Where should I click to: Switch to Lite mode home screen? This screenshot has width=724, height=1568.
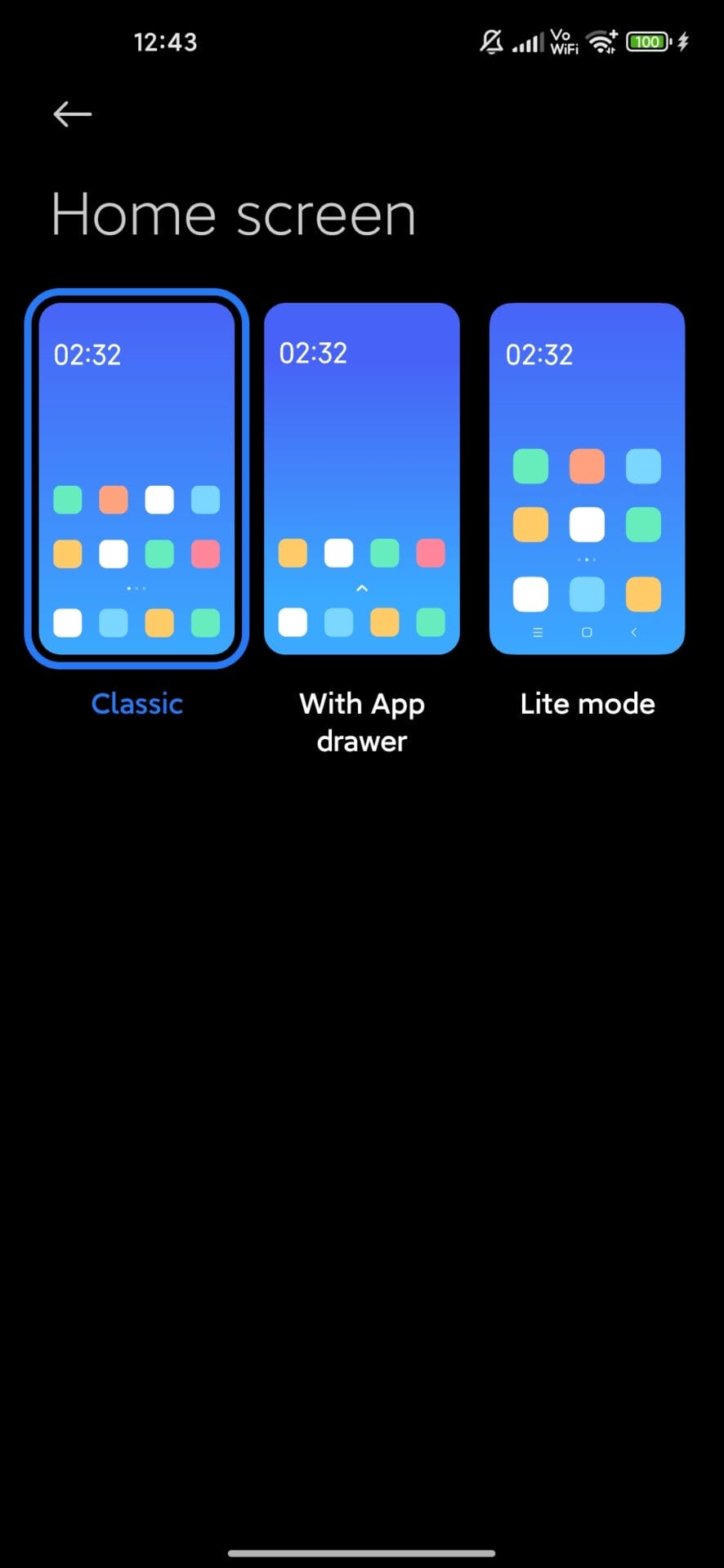click(587, 479)
